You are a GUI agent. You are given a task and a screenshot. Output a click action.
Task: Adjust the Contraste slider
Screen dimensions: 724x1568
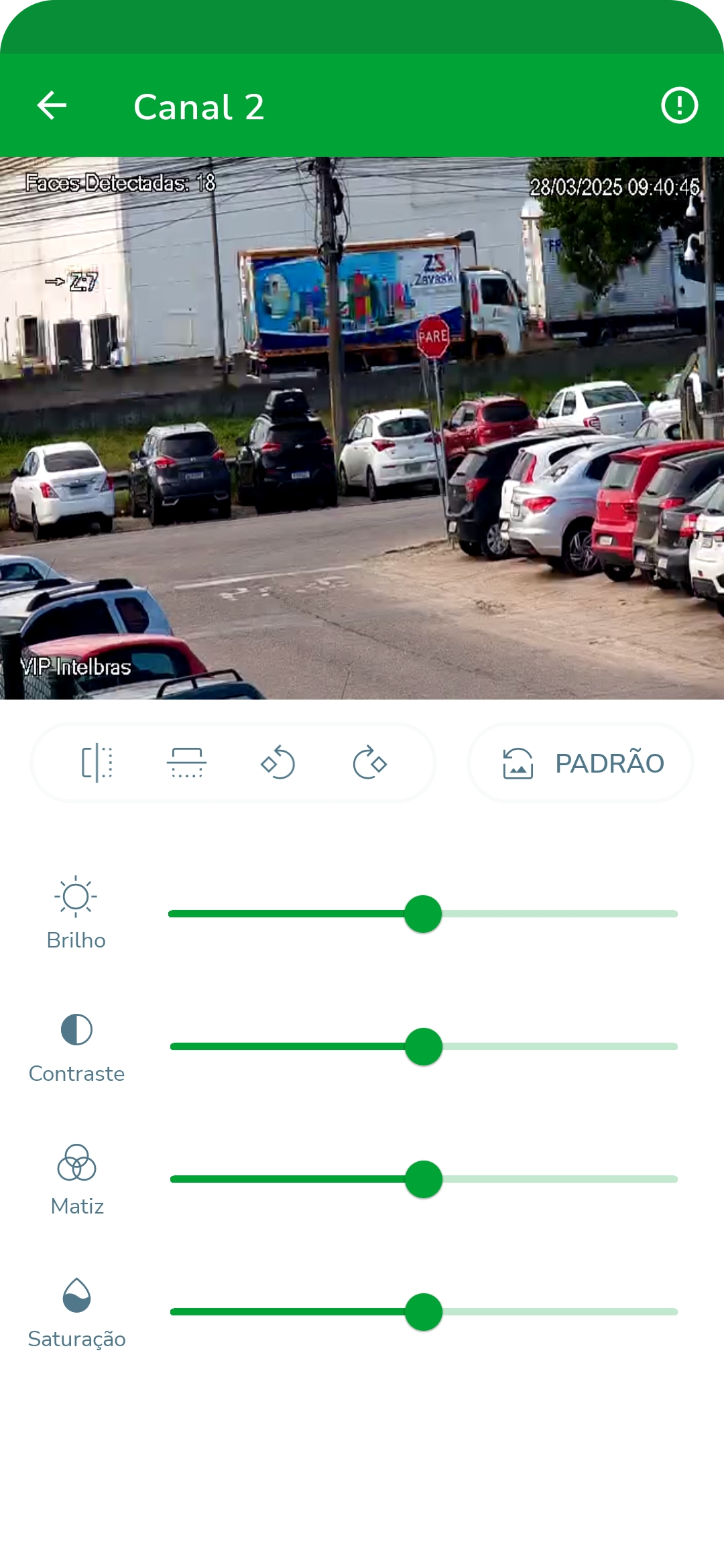click(x=423, y=1047)
